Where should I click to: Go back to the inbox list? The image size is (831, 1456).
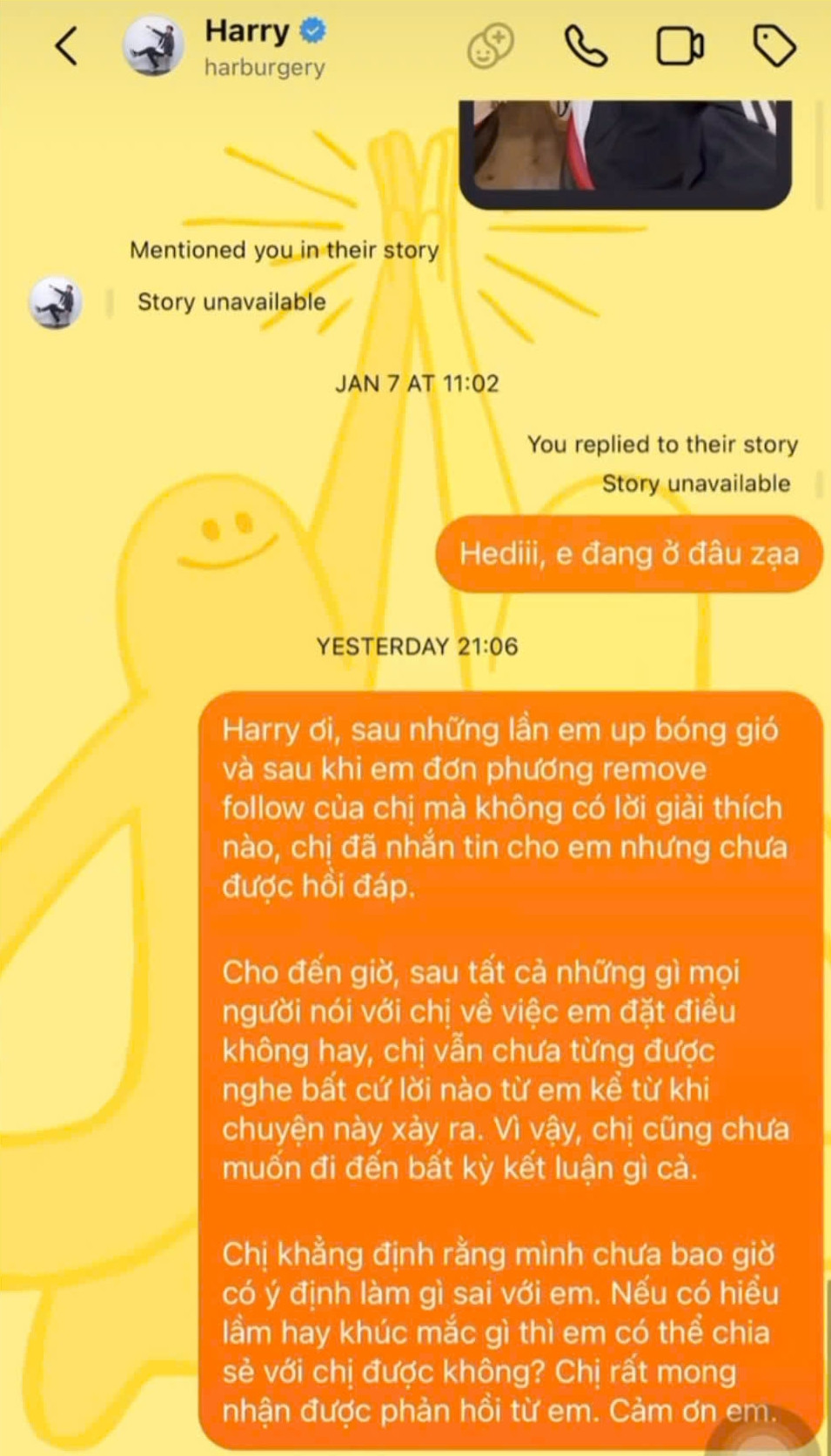67,45
